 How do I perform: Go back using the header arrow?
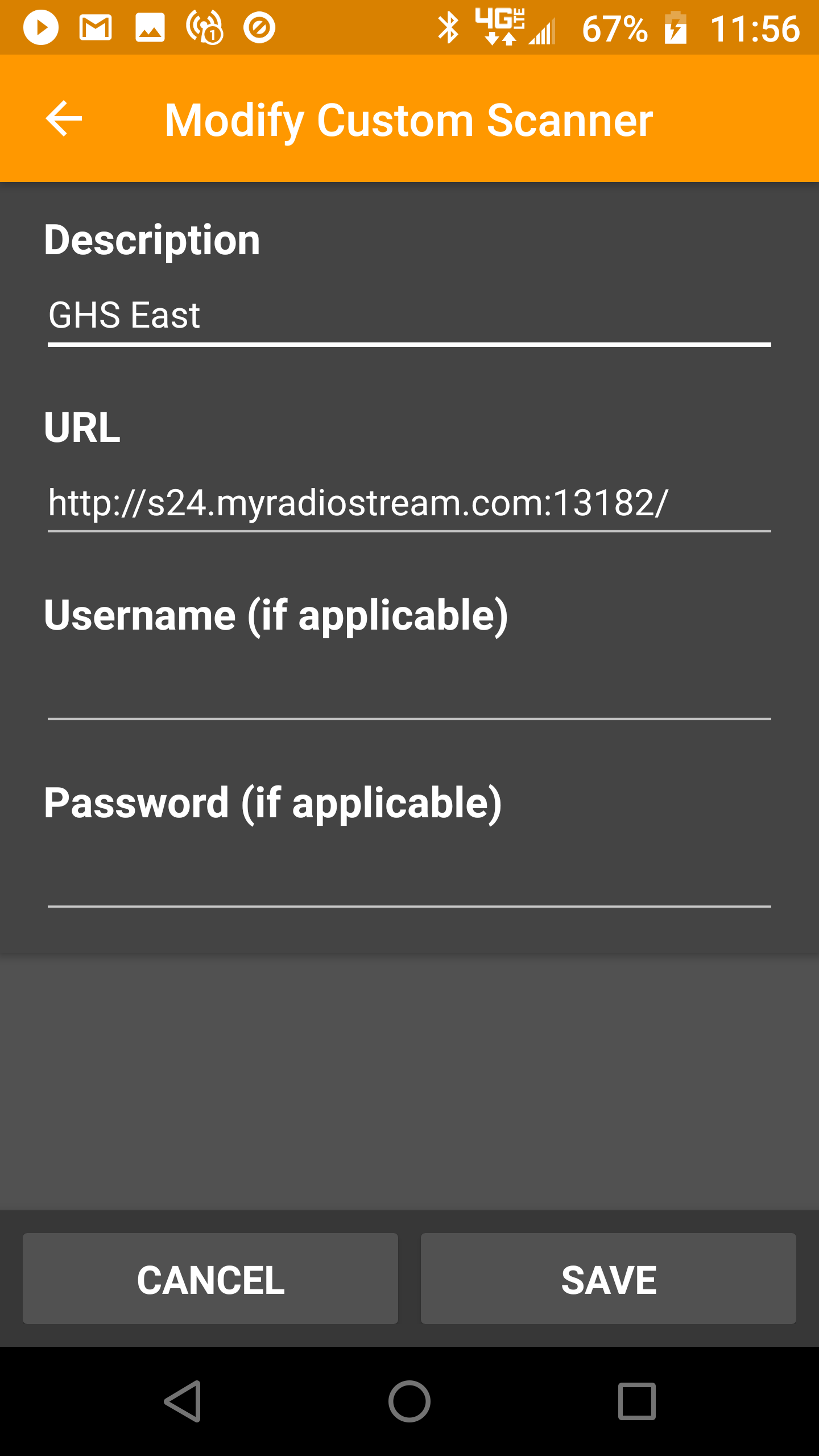(x=64, y=118)
